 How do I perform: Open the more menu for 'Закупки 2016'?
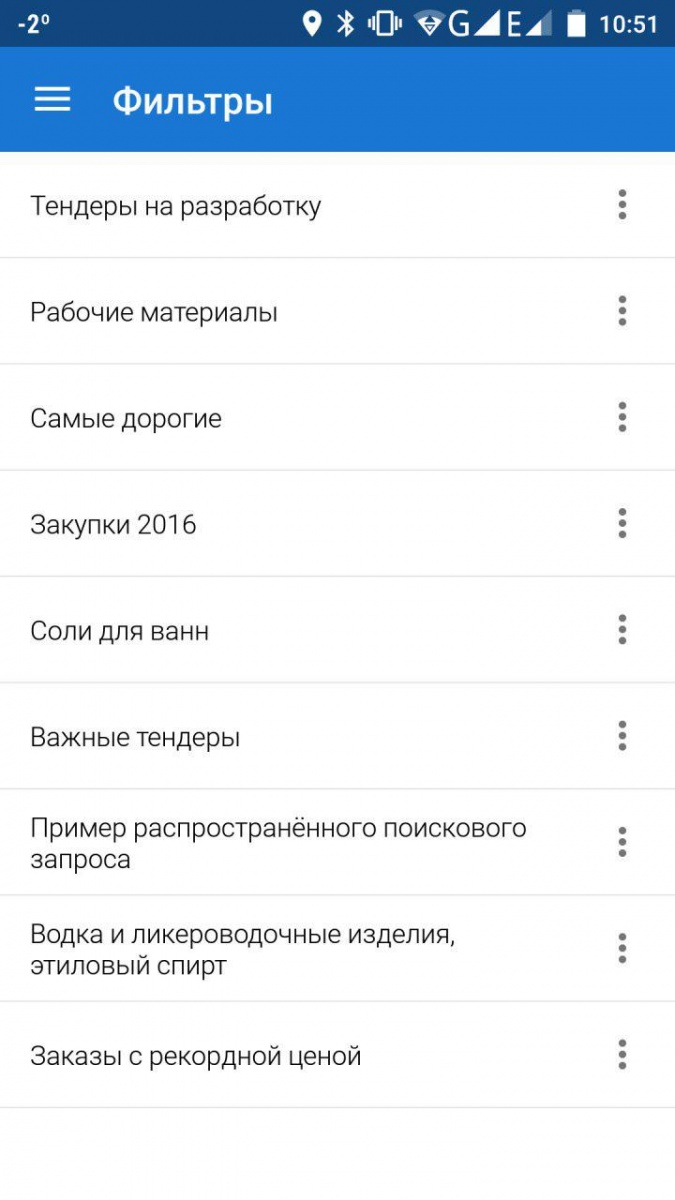(622, 523)
